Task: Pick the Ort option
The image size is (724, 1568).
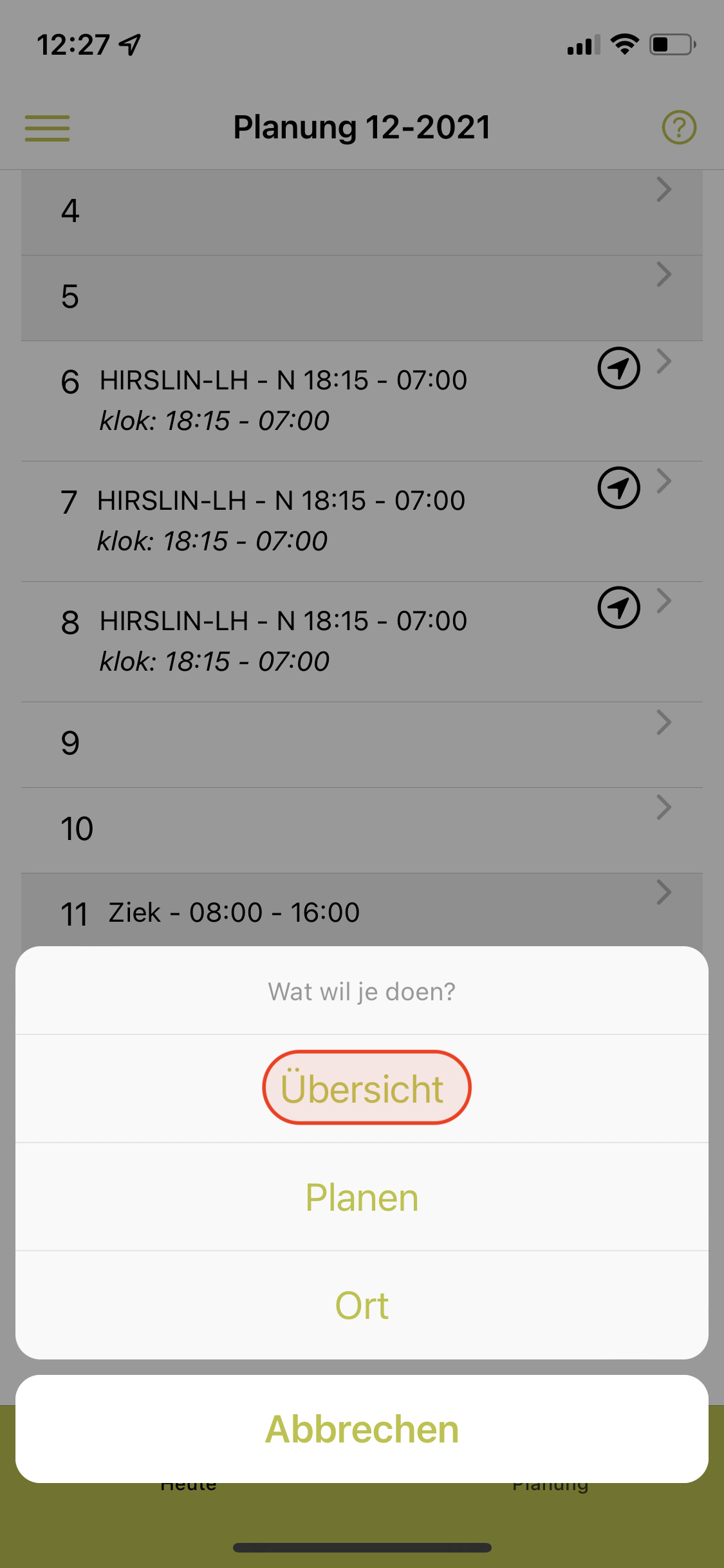Action: click(x=362, y=1305)
